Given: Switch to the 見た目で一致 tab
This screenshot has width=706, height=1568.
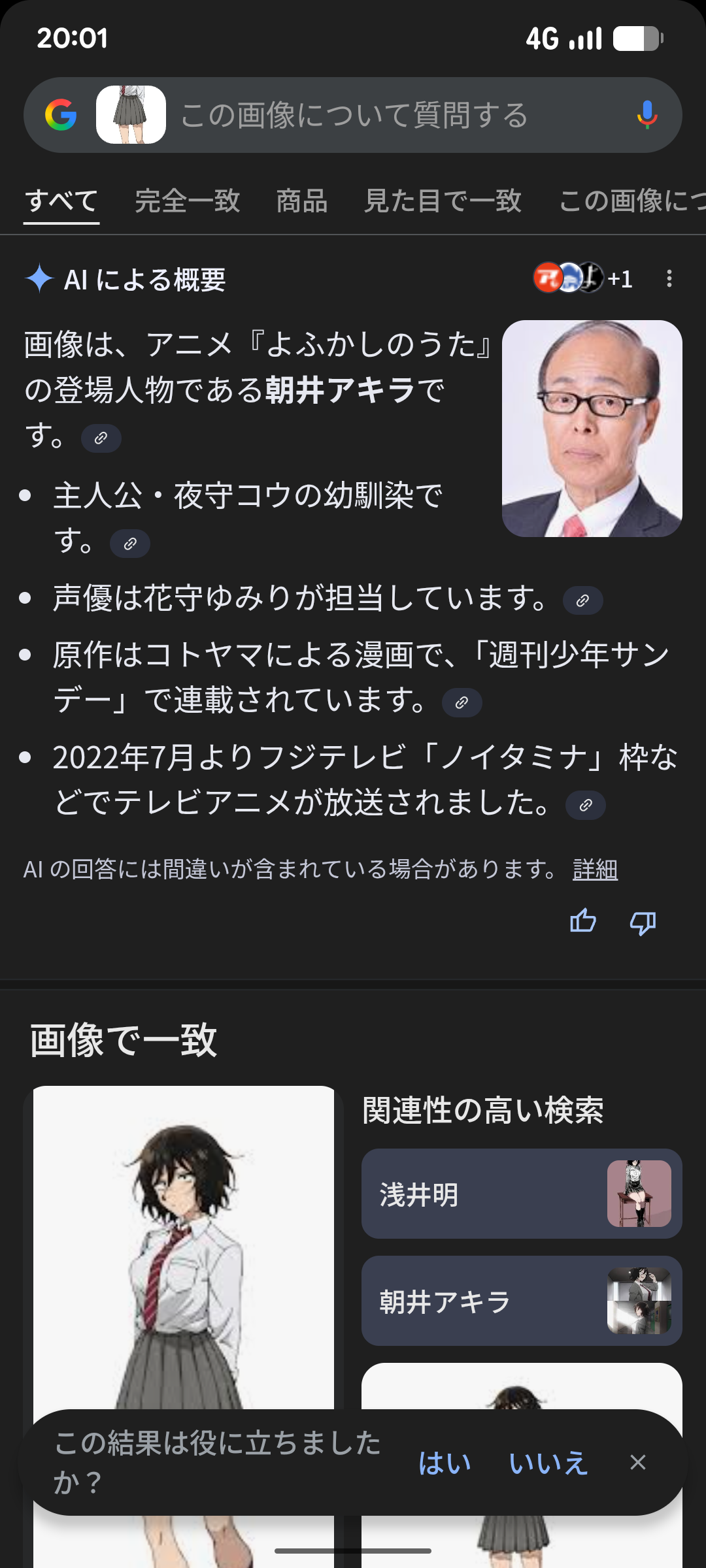Looking at the screenshot, I should point(443,201).
